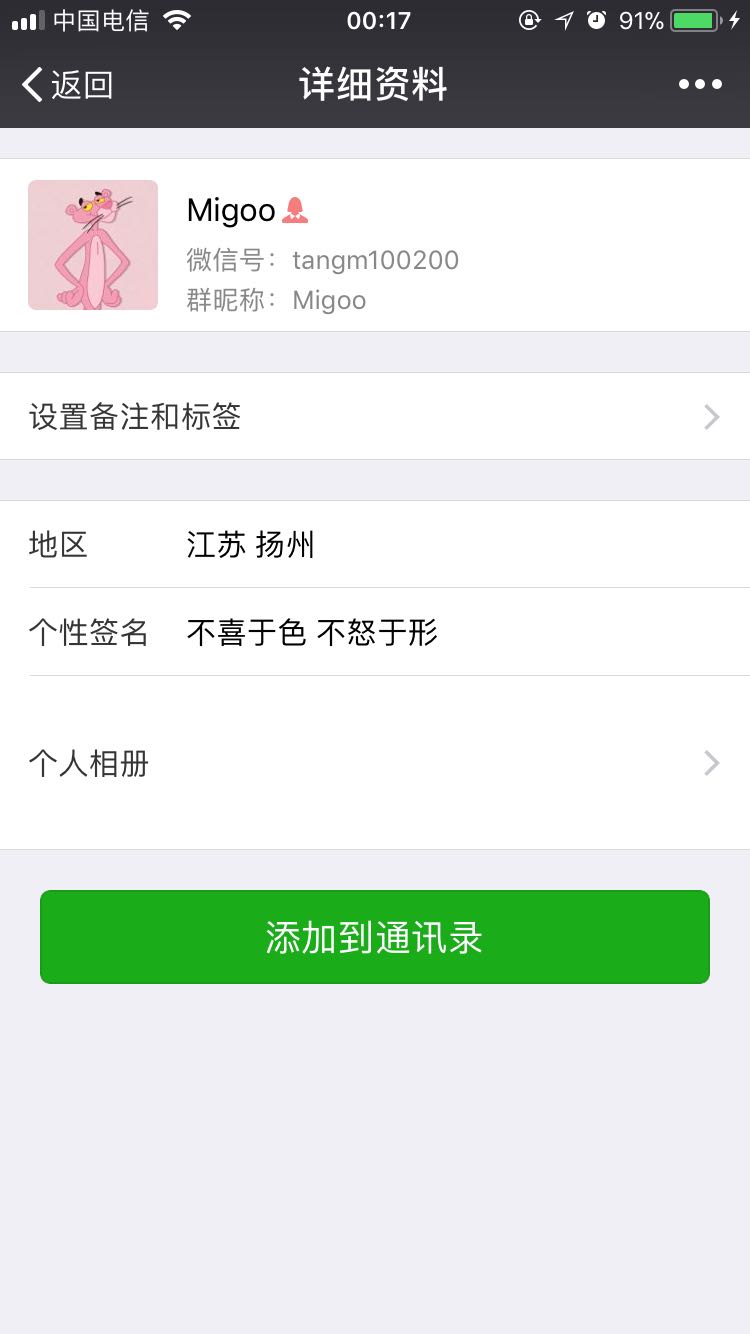Go back with the 返回 button
Screen dimensions: 750x1334
(x=68, y=85)
